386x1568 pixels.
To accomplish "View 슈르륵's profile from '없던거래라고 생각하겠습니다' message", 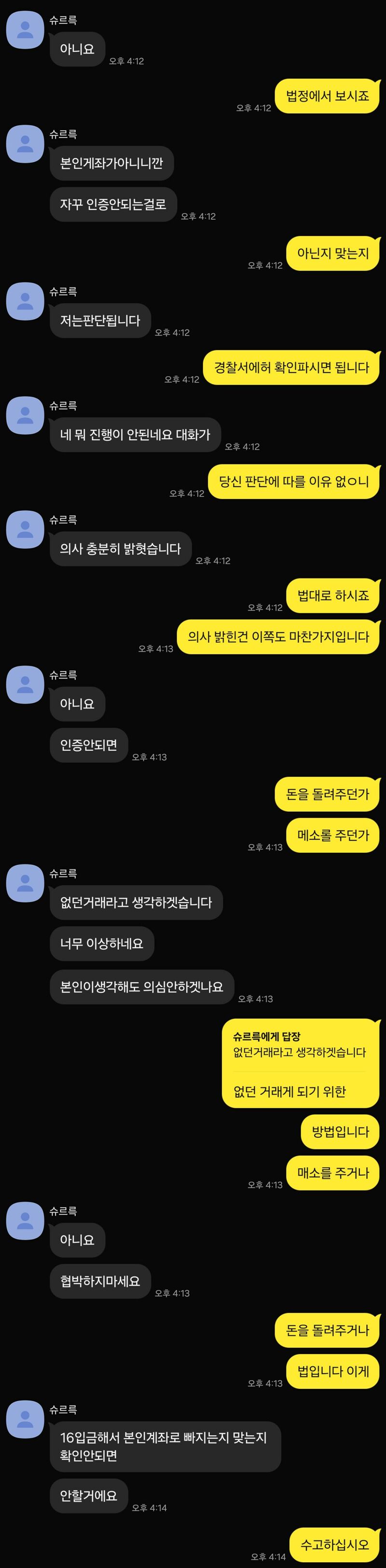I will point(25,883).
